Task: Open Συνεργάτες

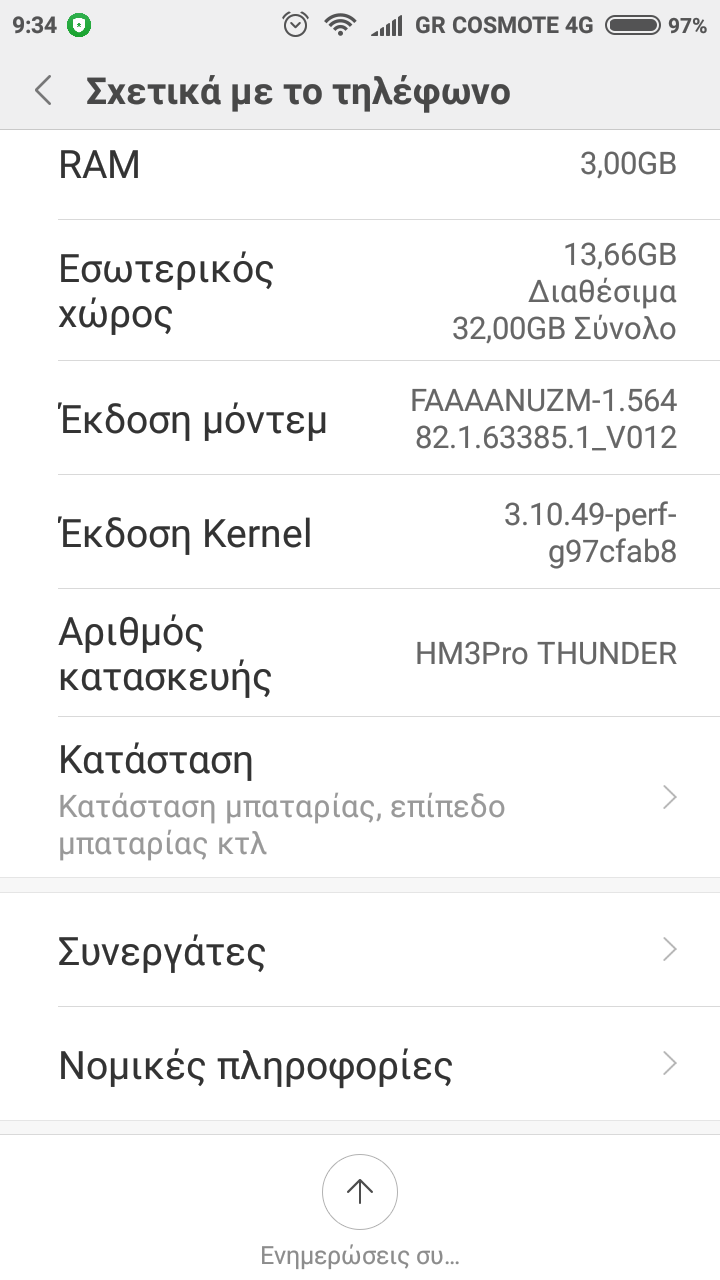Action: point(360,950)
